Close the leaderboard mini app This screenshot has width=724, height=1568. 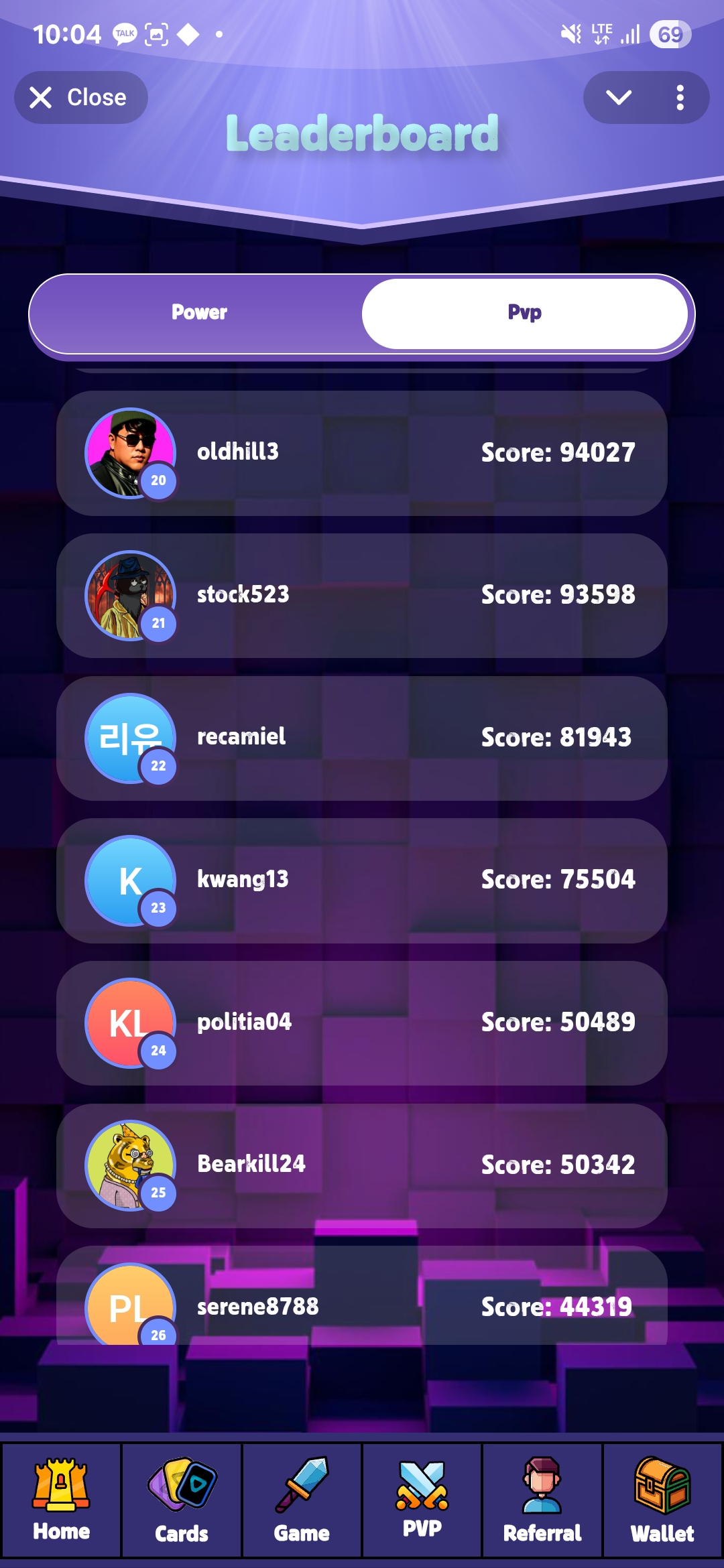tap(80, 98)
